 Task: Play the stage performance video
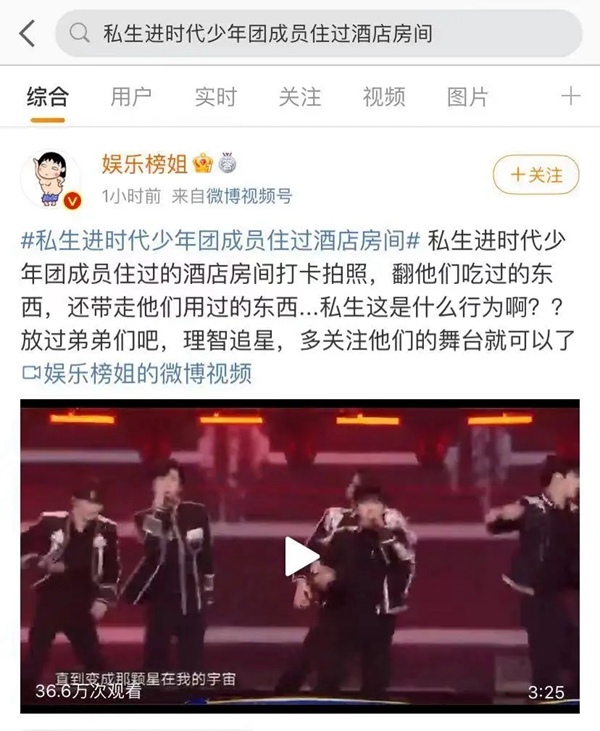tap(300, 555)
